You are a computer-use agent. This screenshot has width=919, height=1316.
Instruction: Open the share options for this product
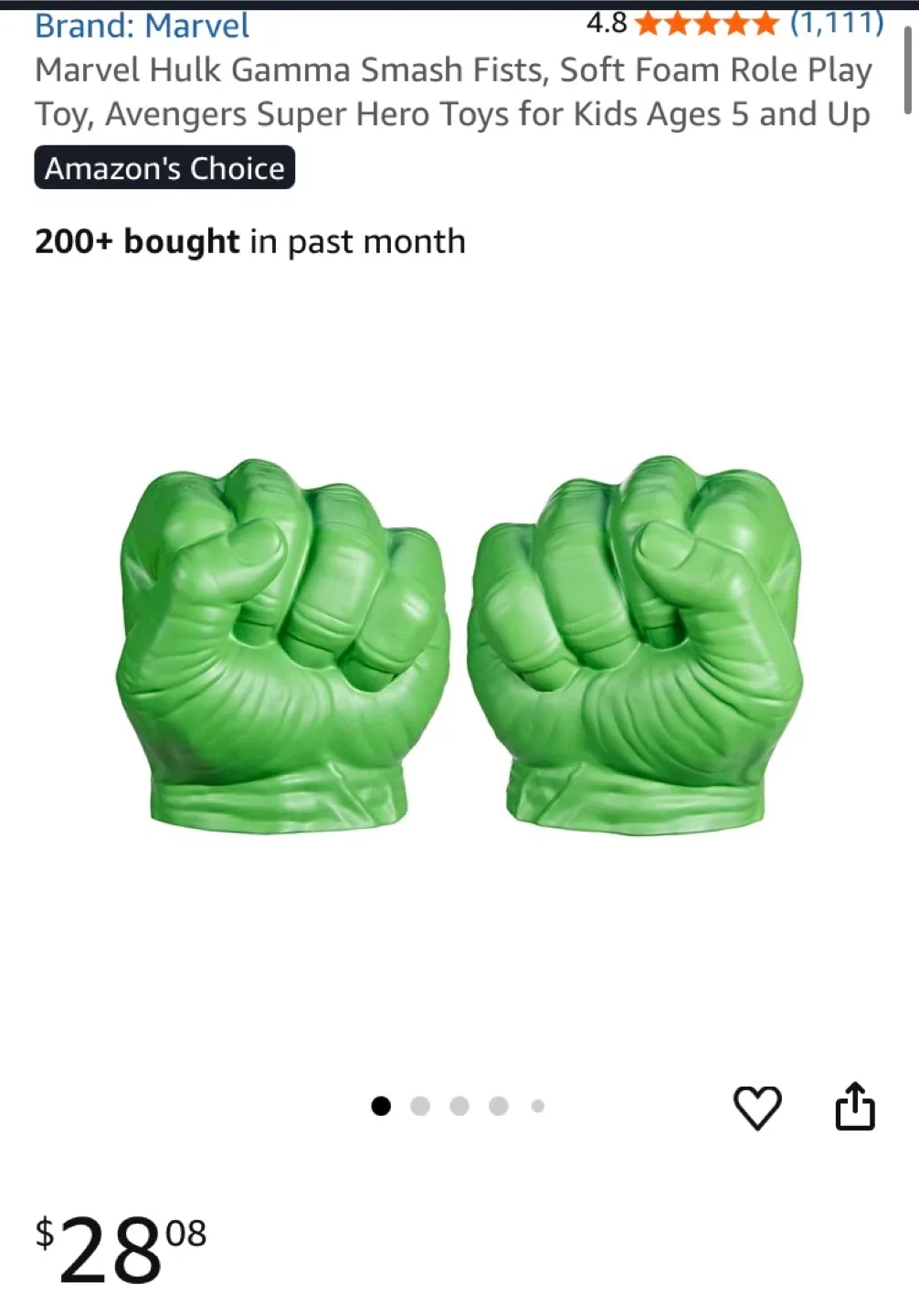(x=855, y=1106)
